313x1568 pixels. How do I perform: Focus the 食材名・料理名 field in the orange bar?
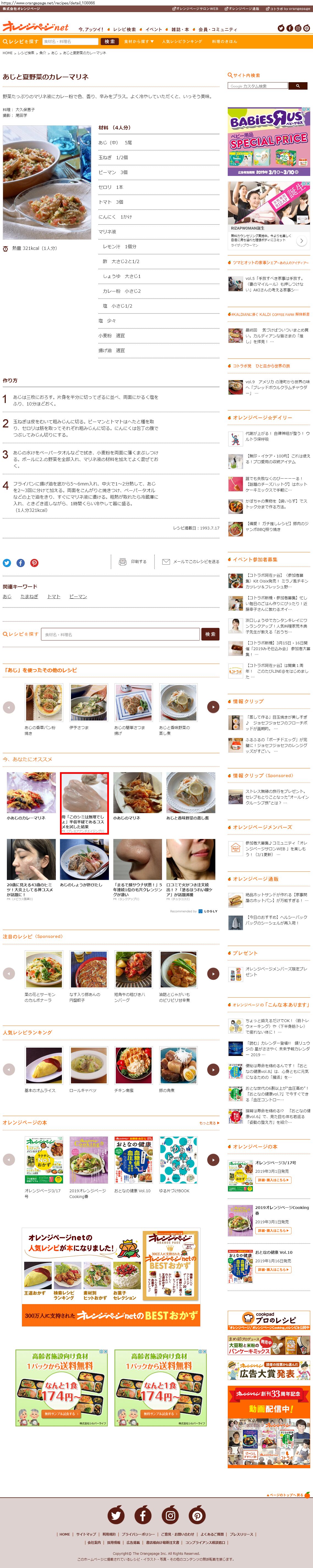[70, 42]
